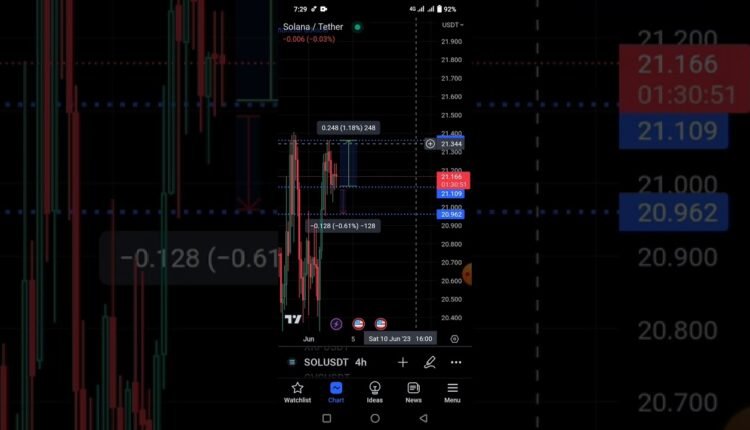The width and height of the screenshot is (750, 430).
Task: Open the lightning event marker on chart
Action: (337, 324)
